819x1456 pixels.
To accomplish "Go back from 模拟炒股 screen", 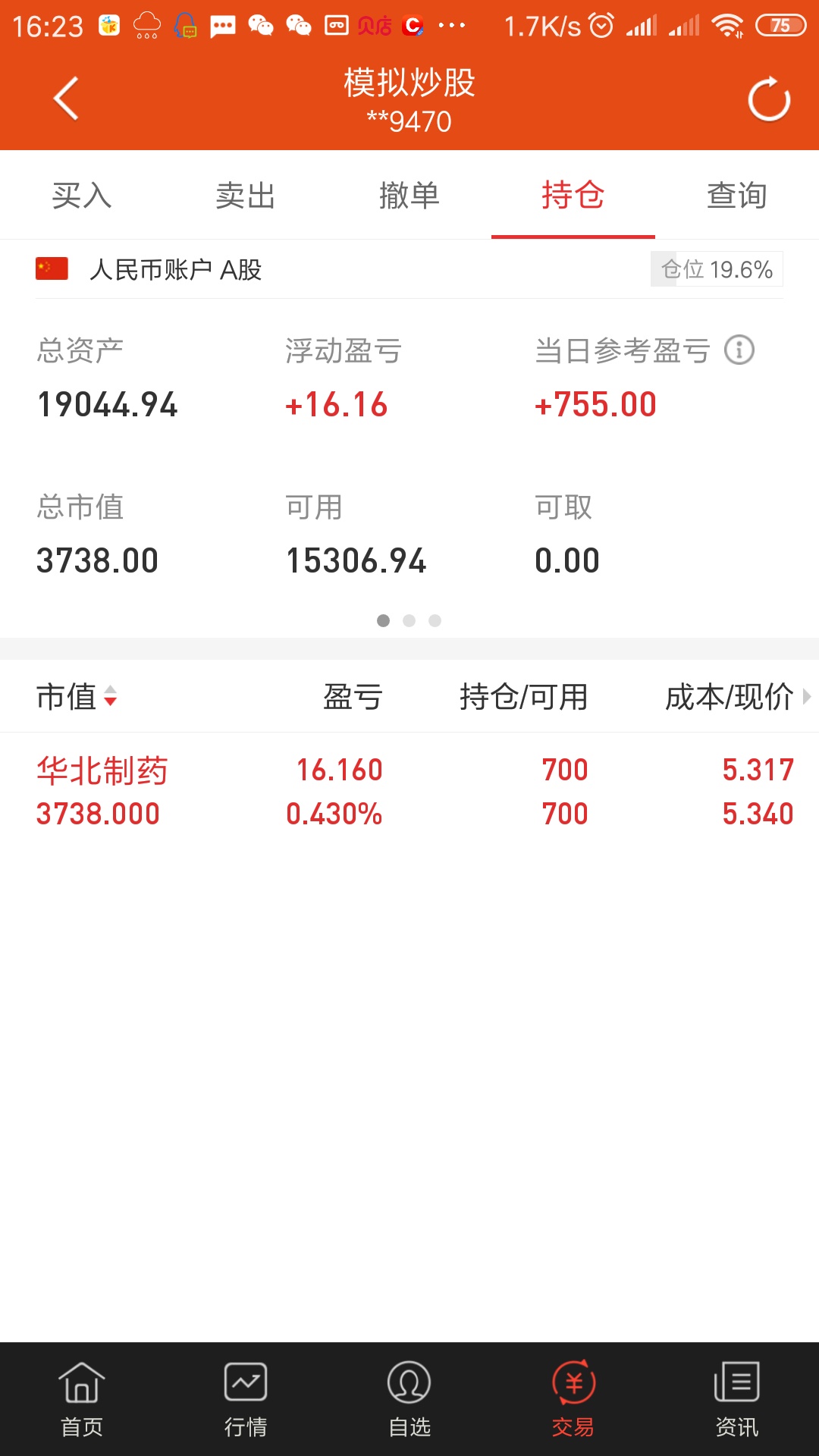I will click(66, 99).
